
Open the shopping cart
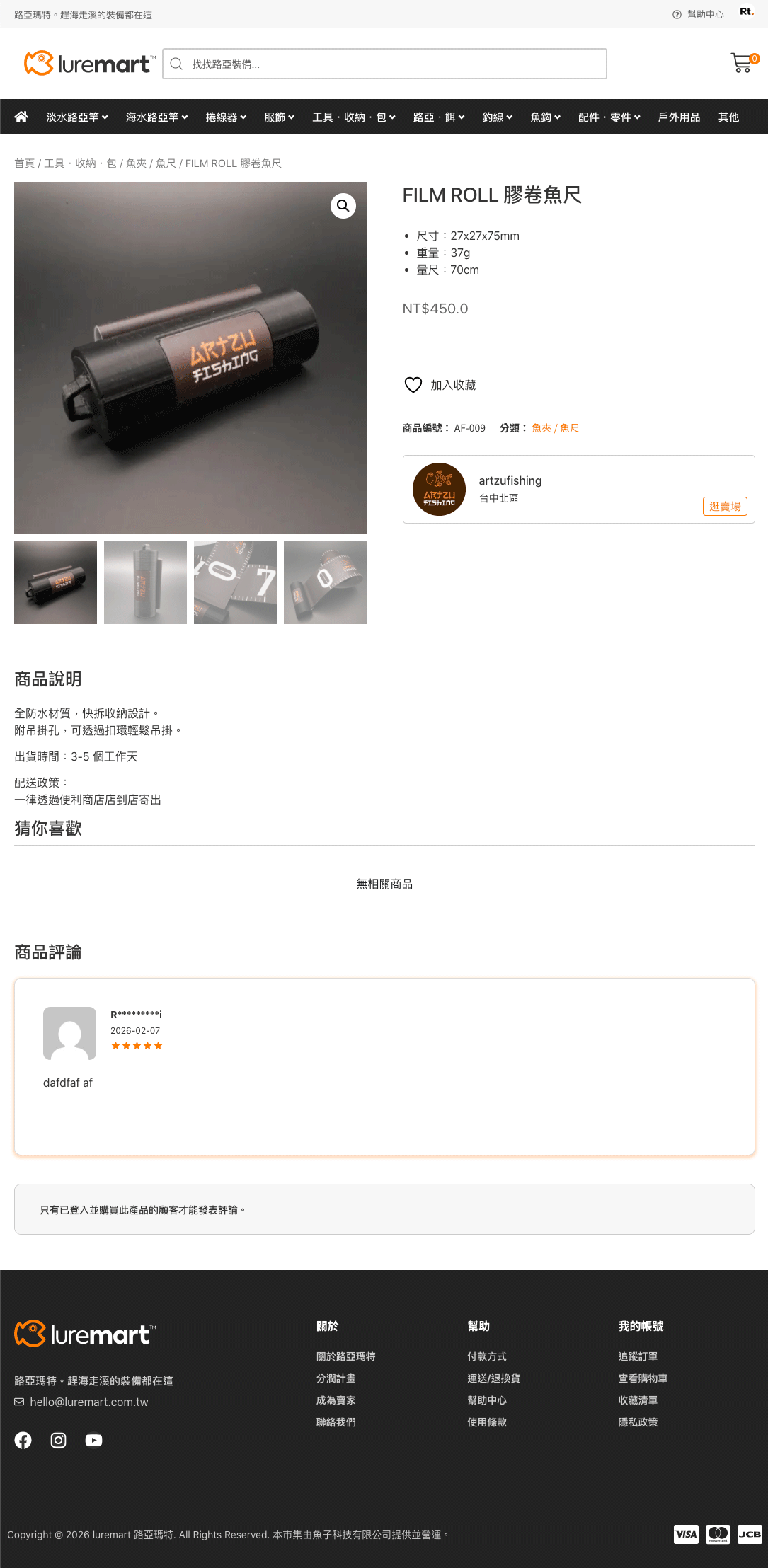pyautogui.click(x=743, y=63)
